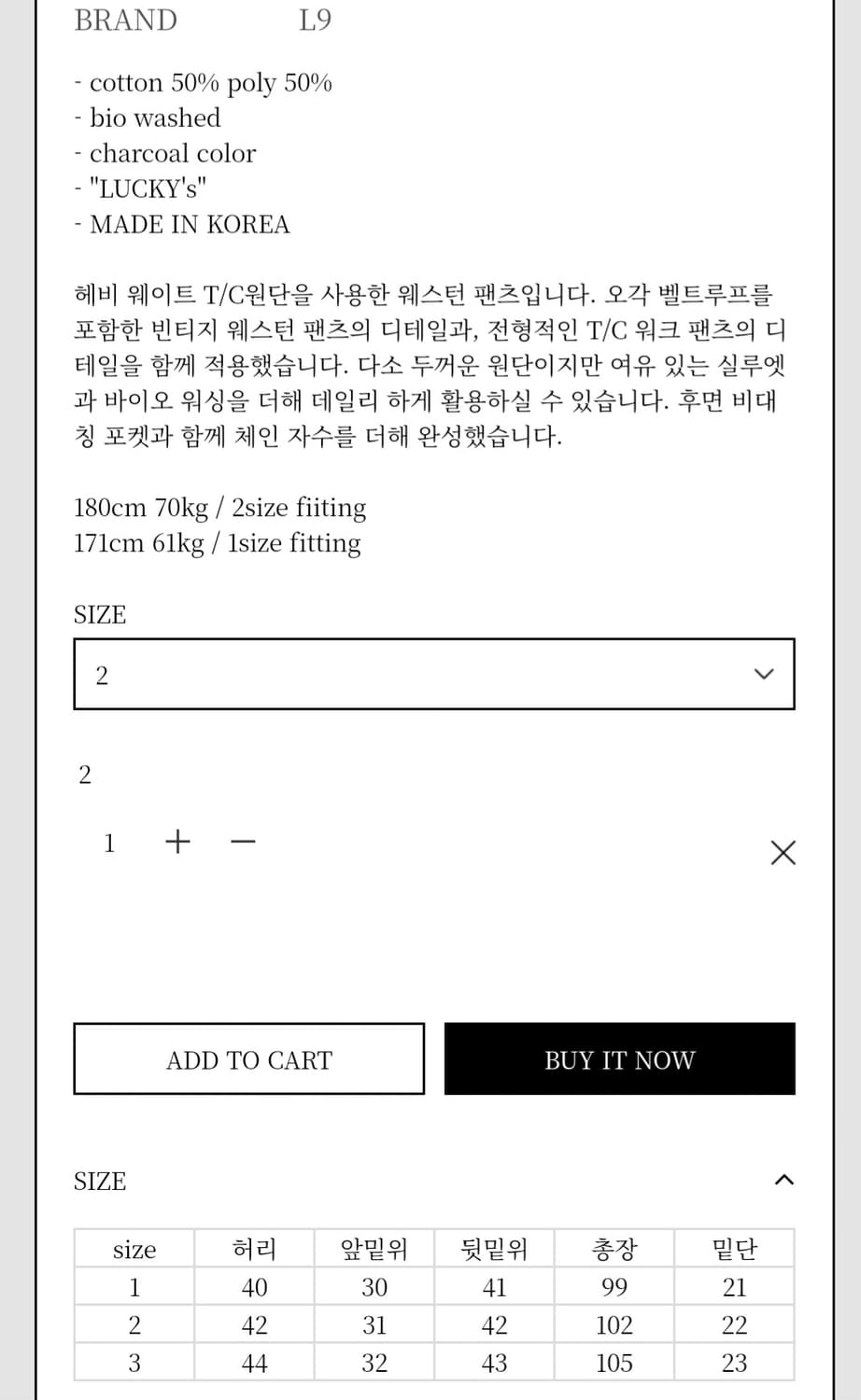Screen dimensions: 861x1400
Task: Collapse the SIZE chart using the up chevron
Action: tap(783, 1180)
